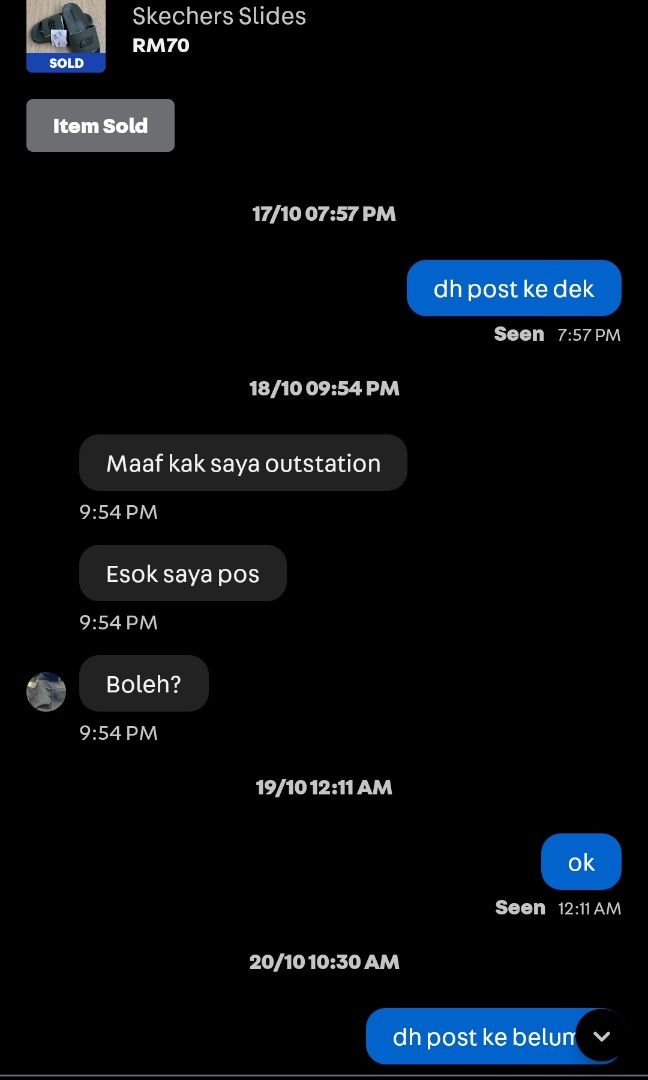Open the Skechers Slides listing thumbnail
The height and width of the screenshot is (1080, 648).
65,35
